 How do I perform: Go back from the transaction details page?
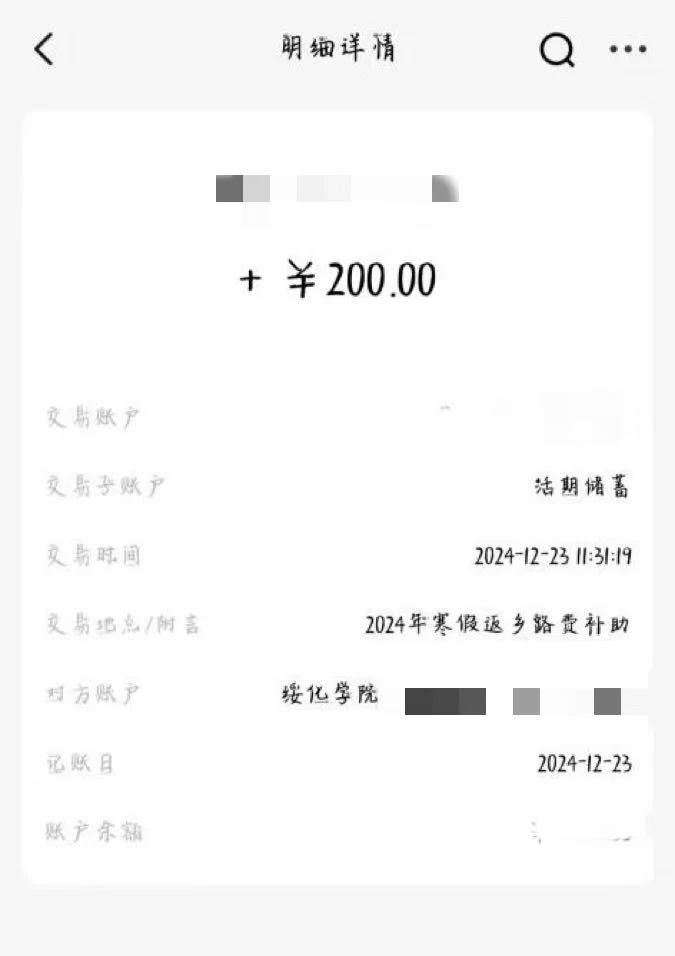[x=44, y=48]
